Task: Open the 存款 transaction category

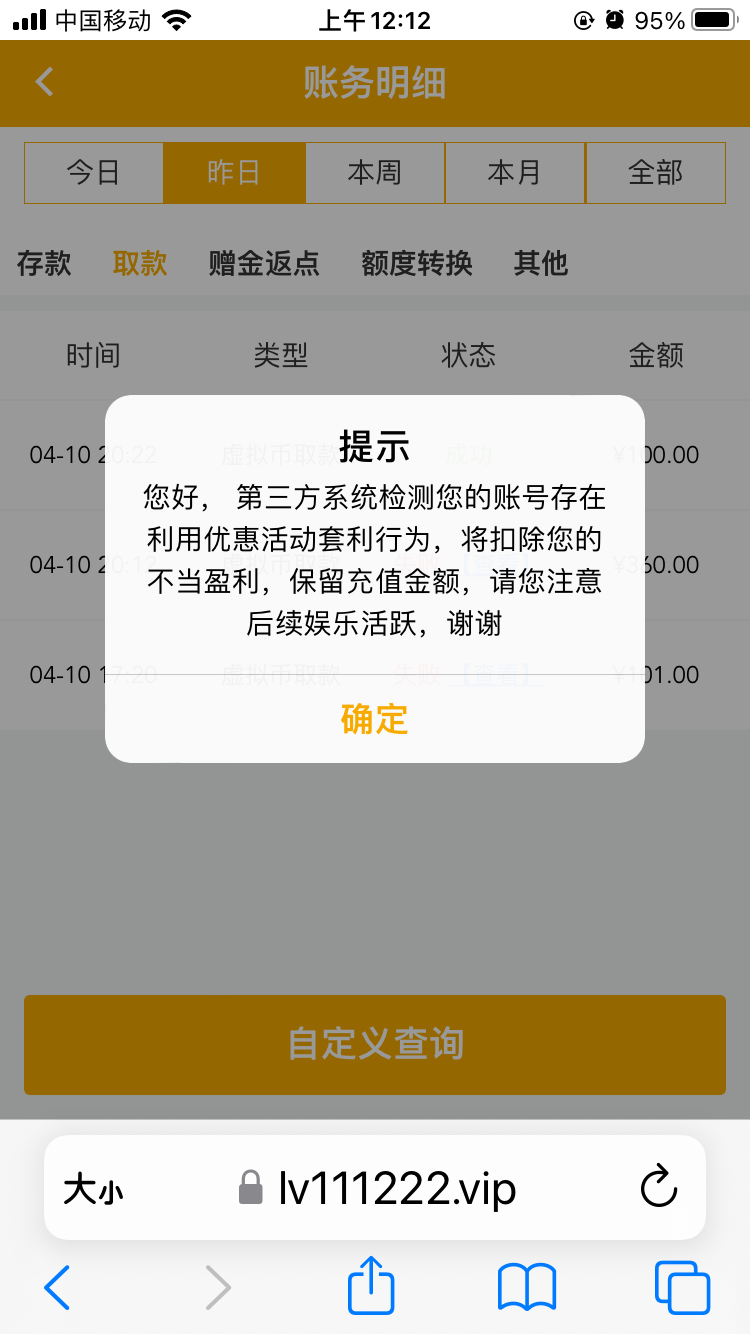Action: 43,263
